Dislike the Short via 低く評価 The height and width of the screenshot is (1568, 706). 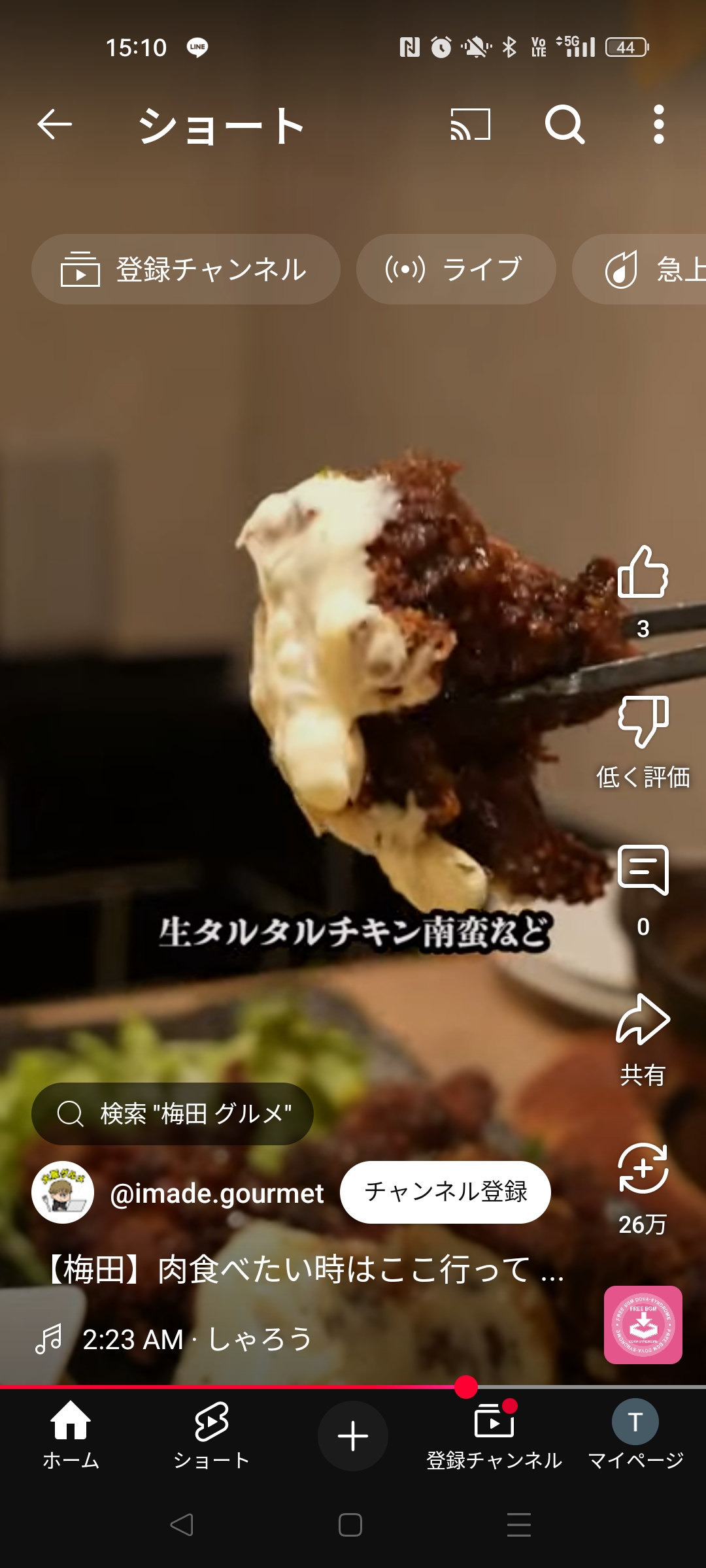click(643, 722)
